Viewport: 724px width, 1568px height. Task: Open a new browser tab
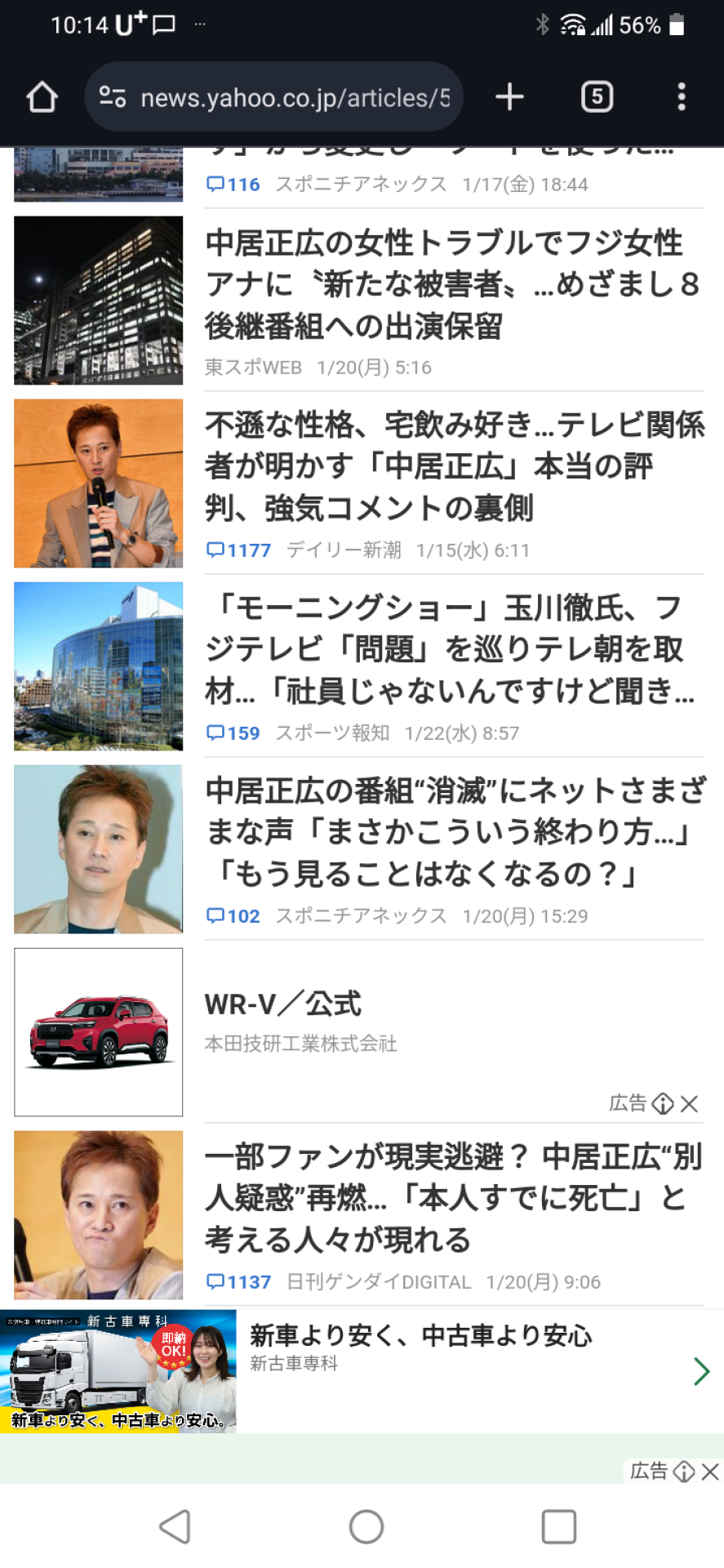coord(509,97)
